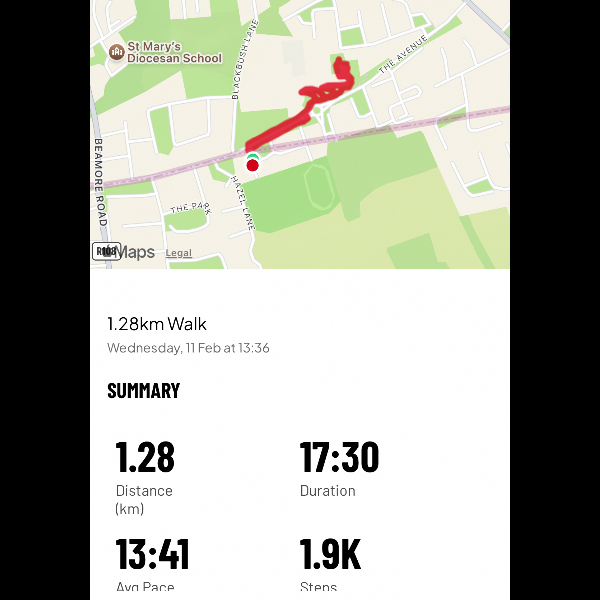Open the Legal link on the map
The image size is (600, 600).
[x=179, y=253]
